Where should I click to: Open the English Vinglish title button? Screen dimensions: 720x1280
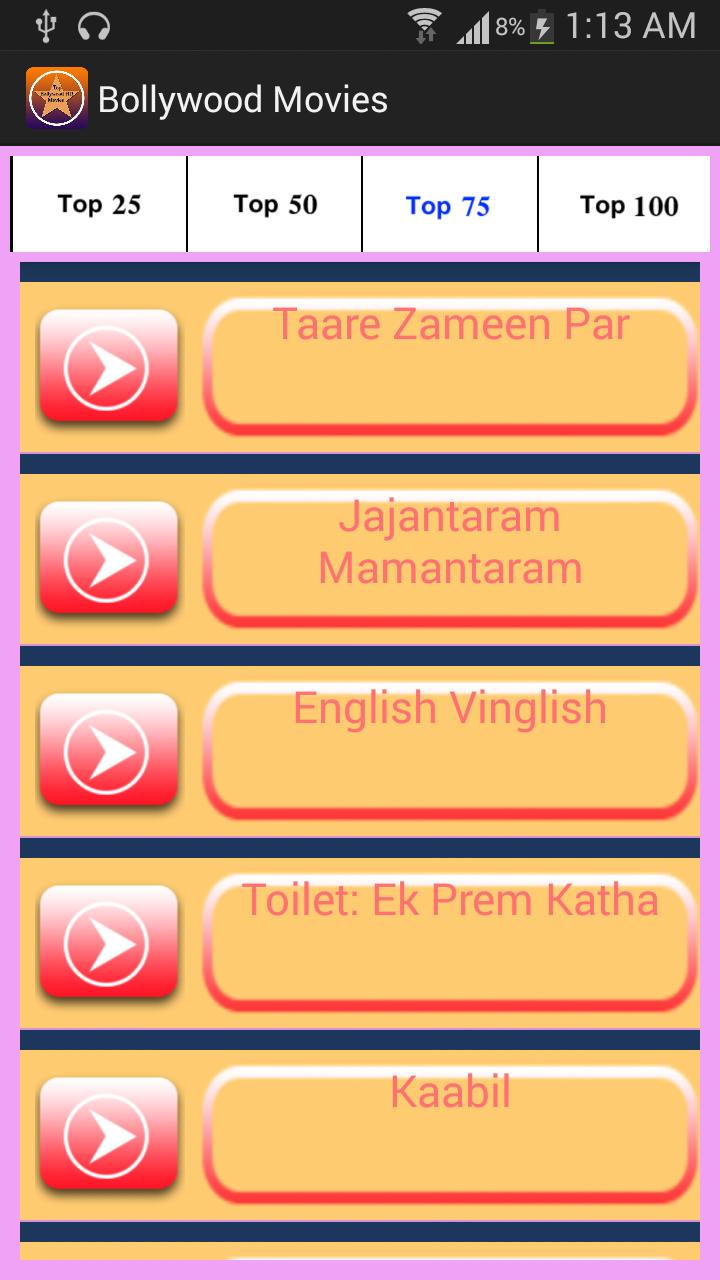450,751
